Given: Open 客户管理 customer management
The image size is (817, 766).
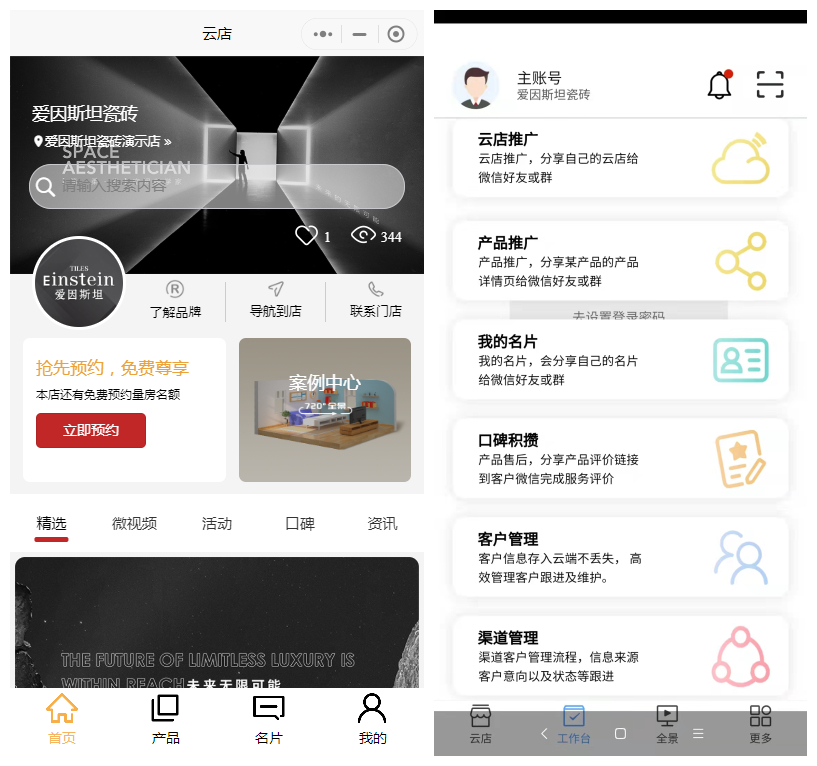Looking at the screenshot, I should pyautogui.click(x=620, y=558).
